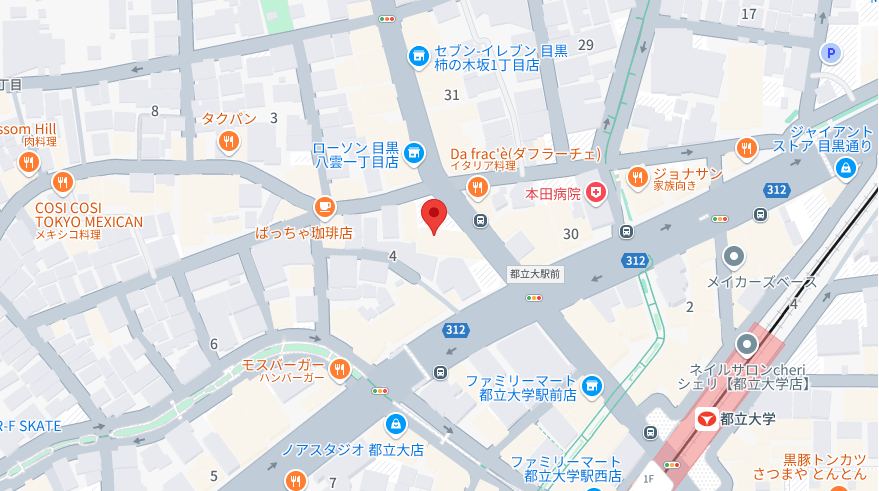Tap COSI COSI TOKYO MEXICAN marker

point(63,182)
